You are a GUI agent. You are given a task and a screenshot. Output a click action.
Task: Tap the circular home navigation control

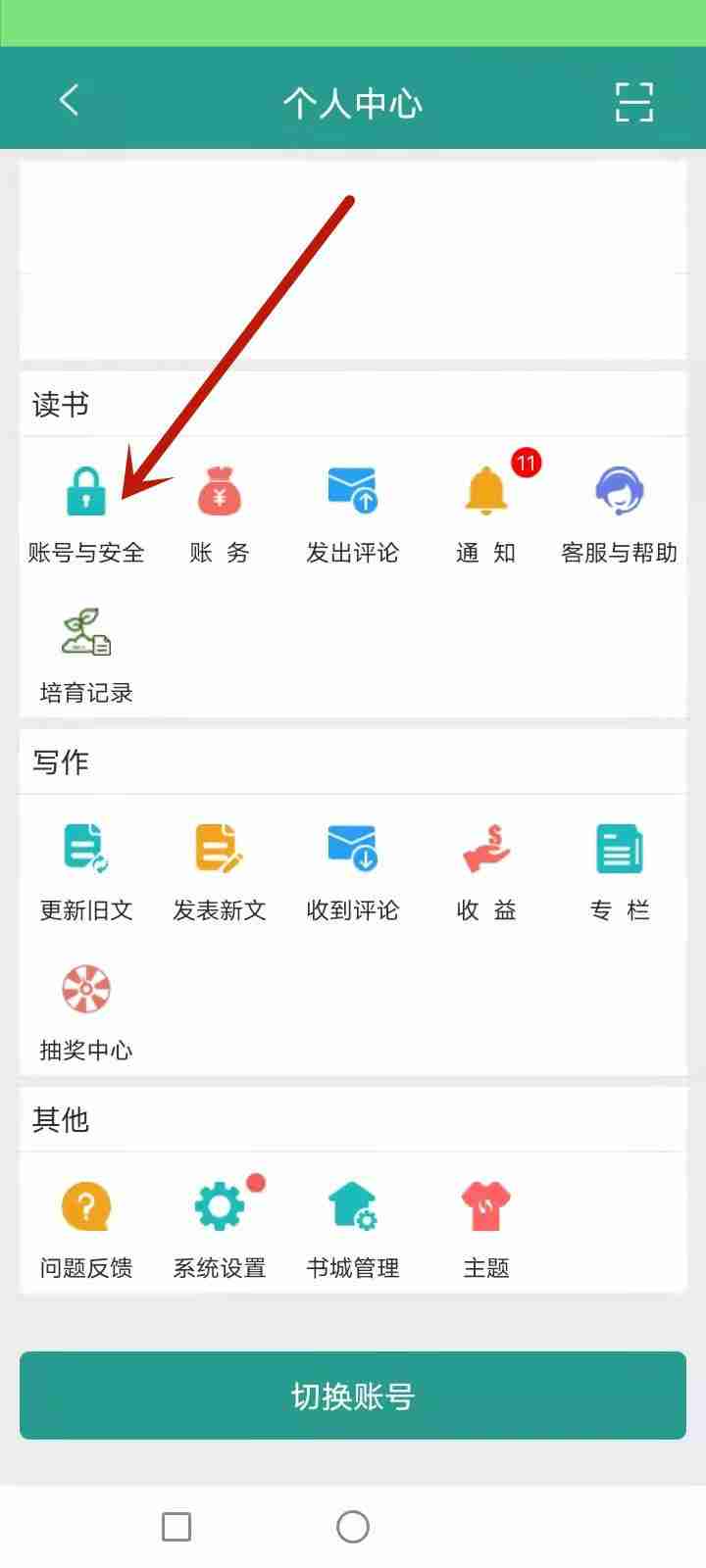[352, 1527]
